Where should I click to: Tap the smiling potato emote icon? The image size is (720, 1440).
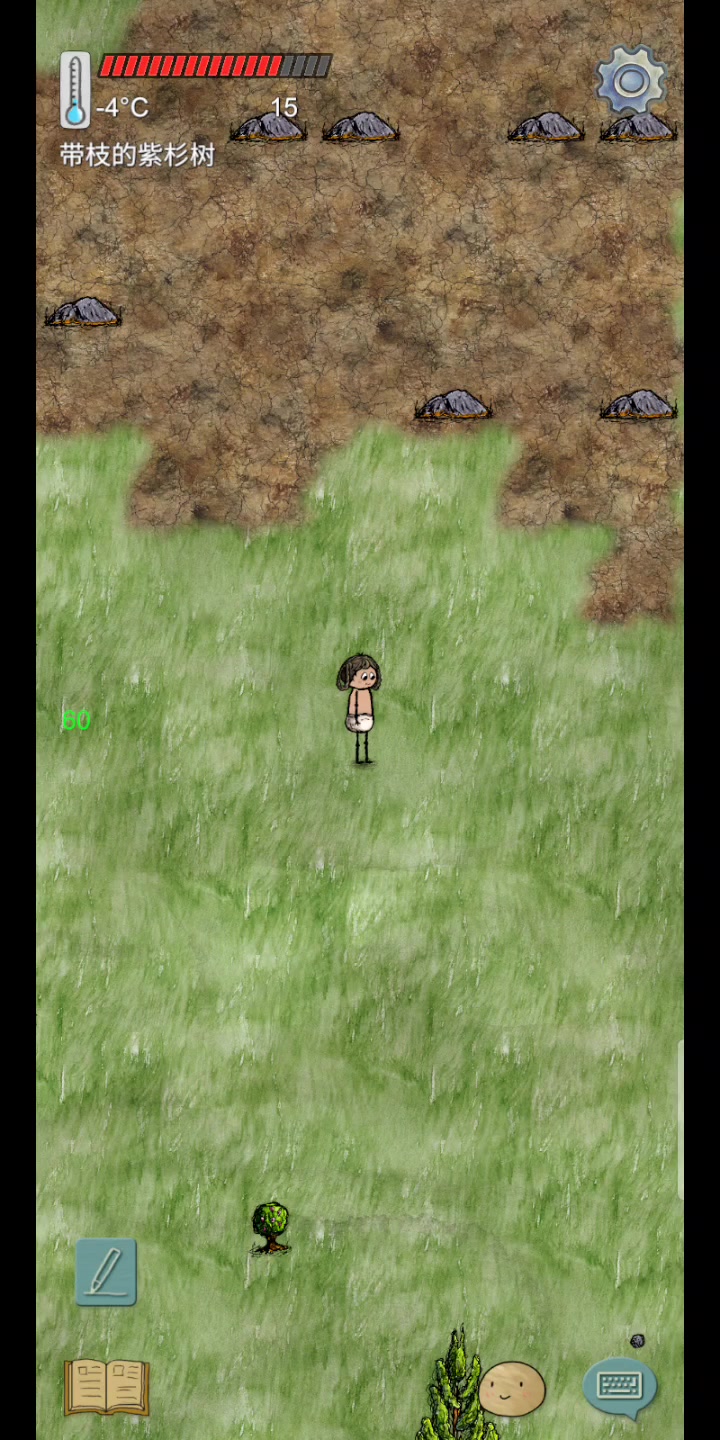pos(512,1388)
